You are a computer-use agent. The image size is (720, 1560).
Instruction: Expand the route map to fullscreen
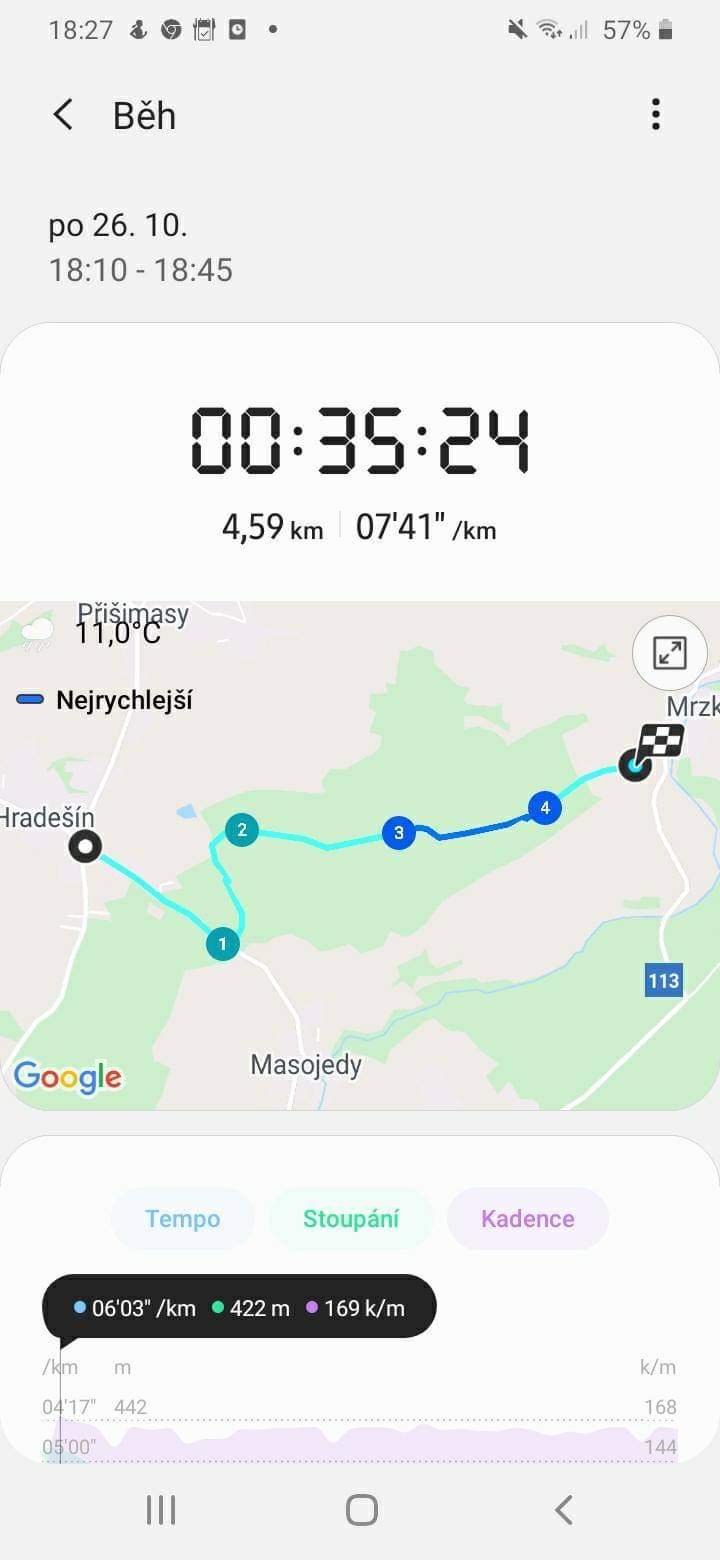pyautogui.click(x=670, y=653)
